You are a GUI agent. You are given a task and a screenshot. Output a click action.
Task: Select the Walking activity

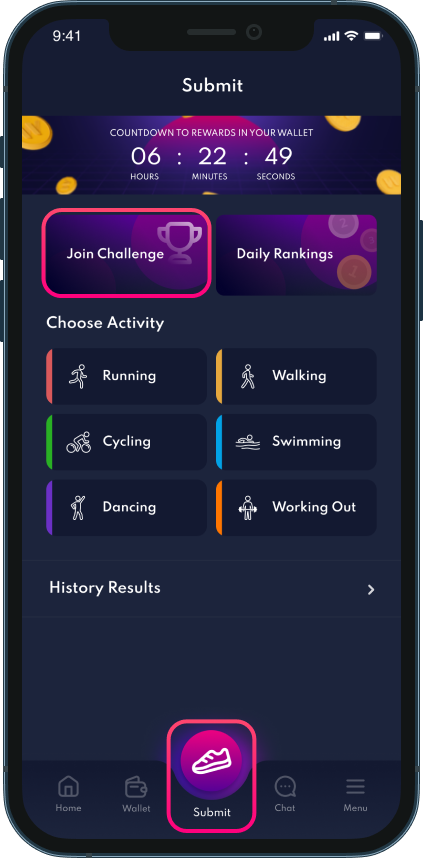coord(296,376)
